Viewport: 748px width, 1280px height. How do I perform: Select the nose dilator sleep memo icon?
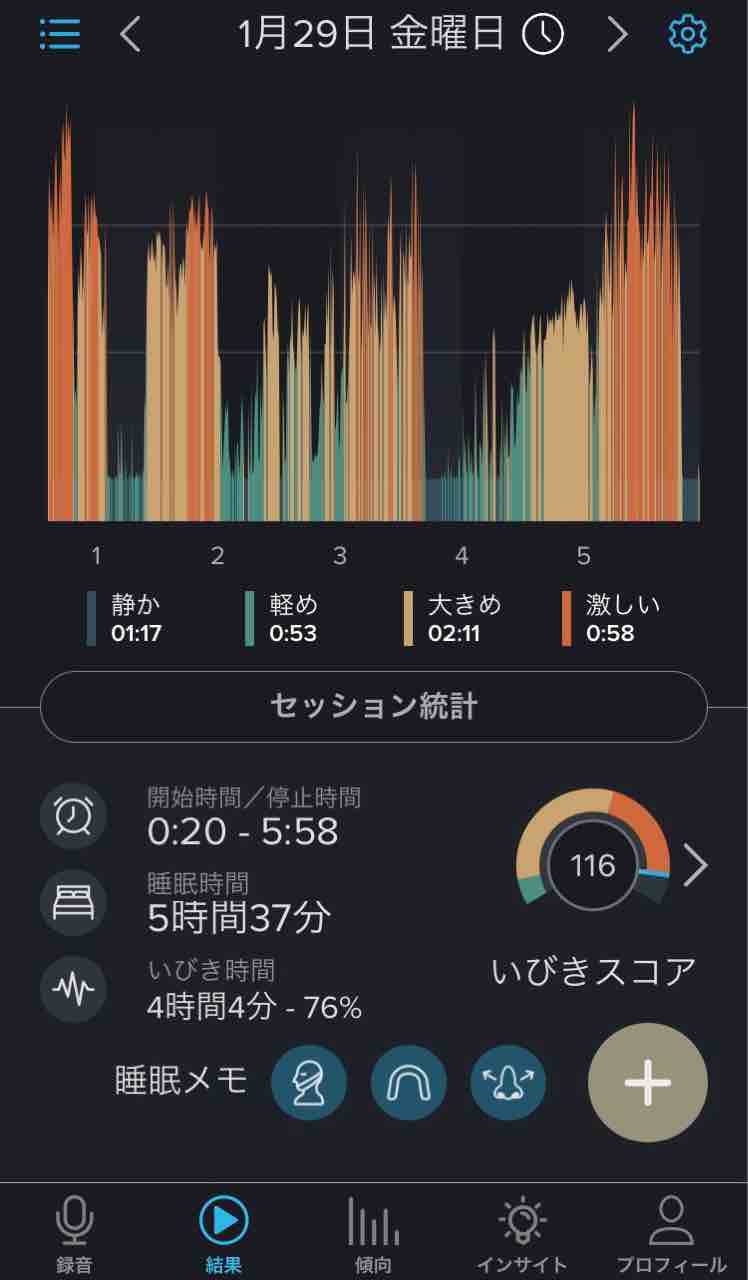508,1082
